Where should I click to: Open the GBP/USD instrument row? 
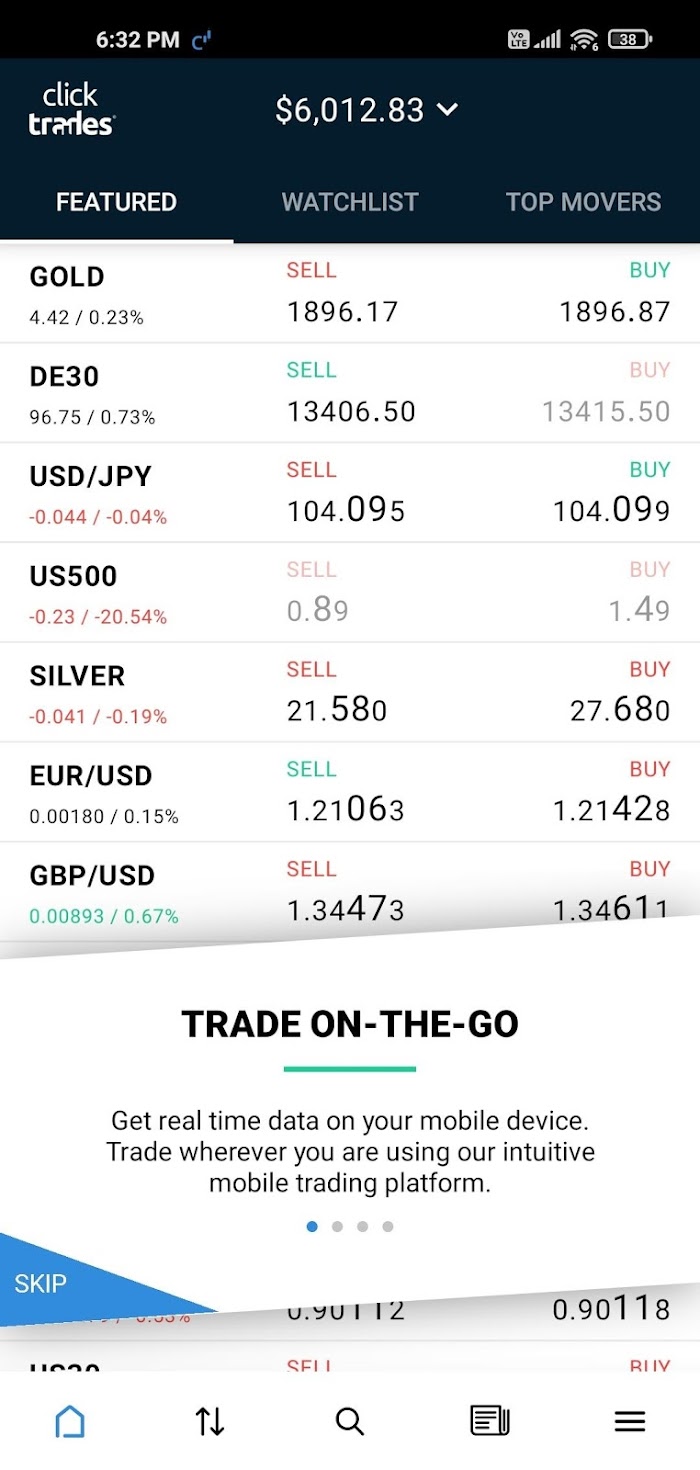350,888
